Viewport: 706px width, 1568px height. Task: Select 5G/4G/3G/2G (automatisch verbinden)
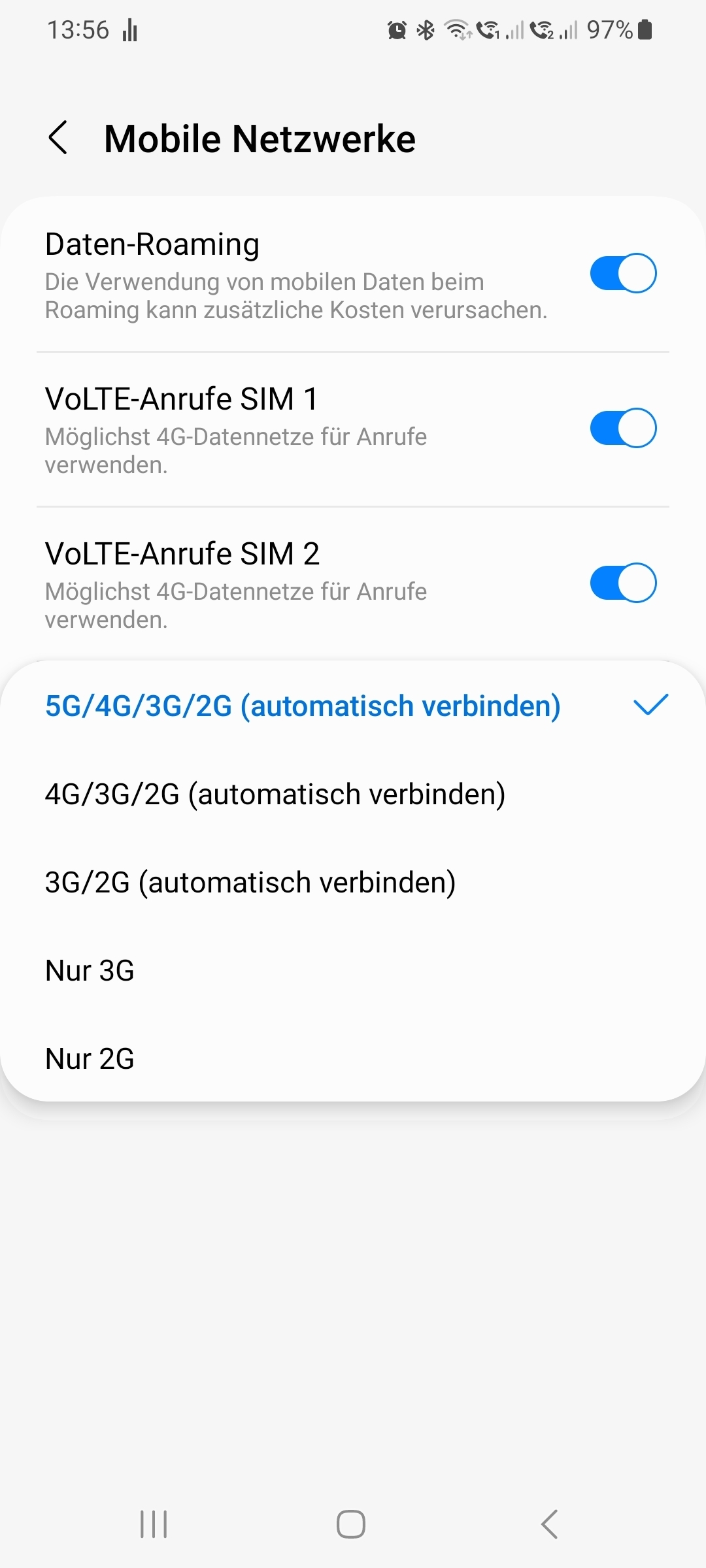353,706
